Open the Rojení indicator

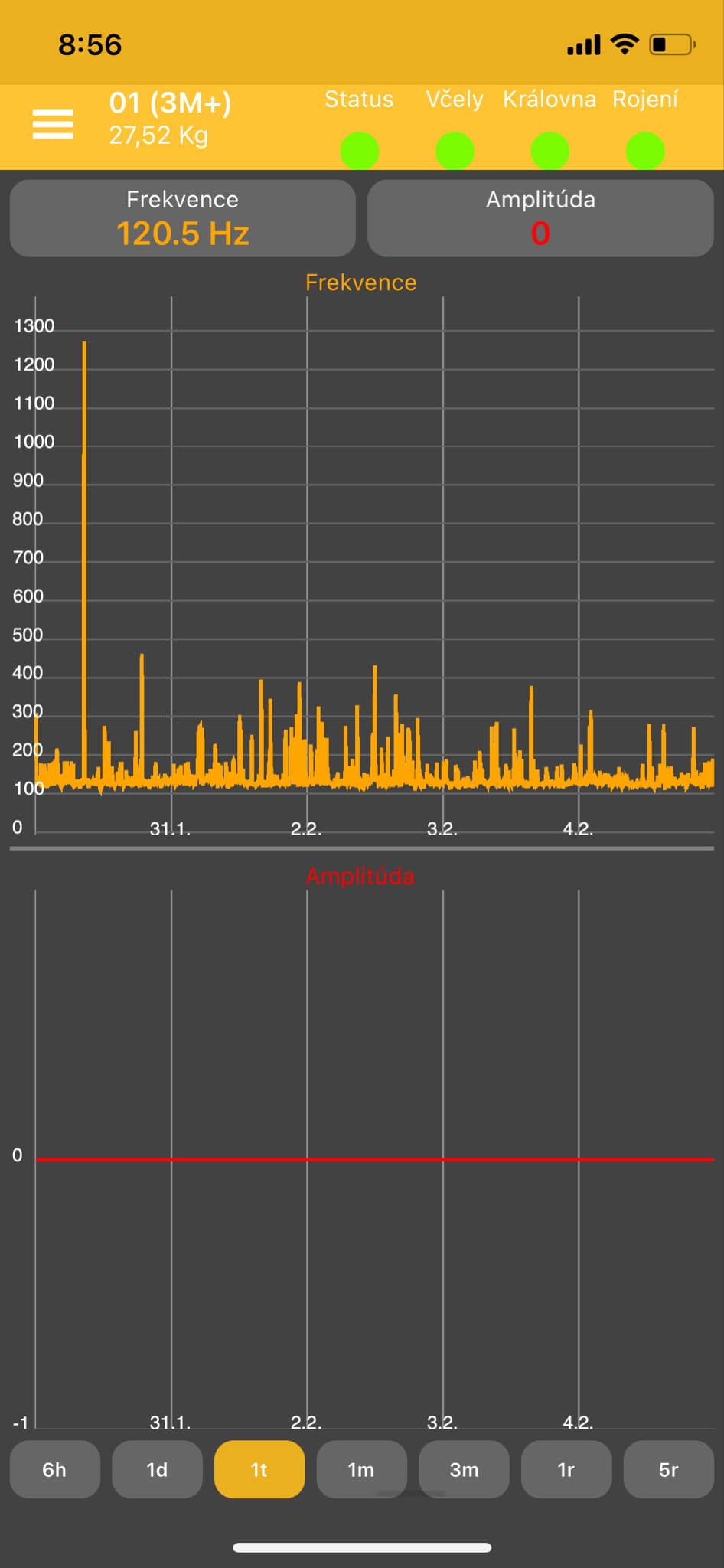[x=644, y=149]
